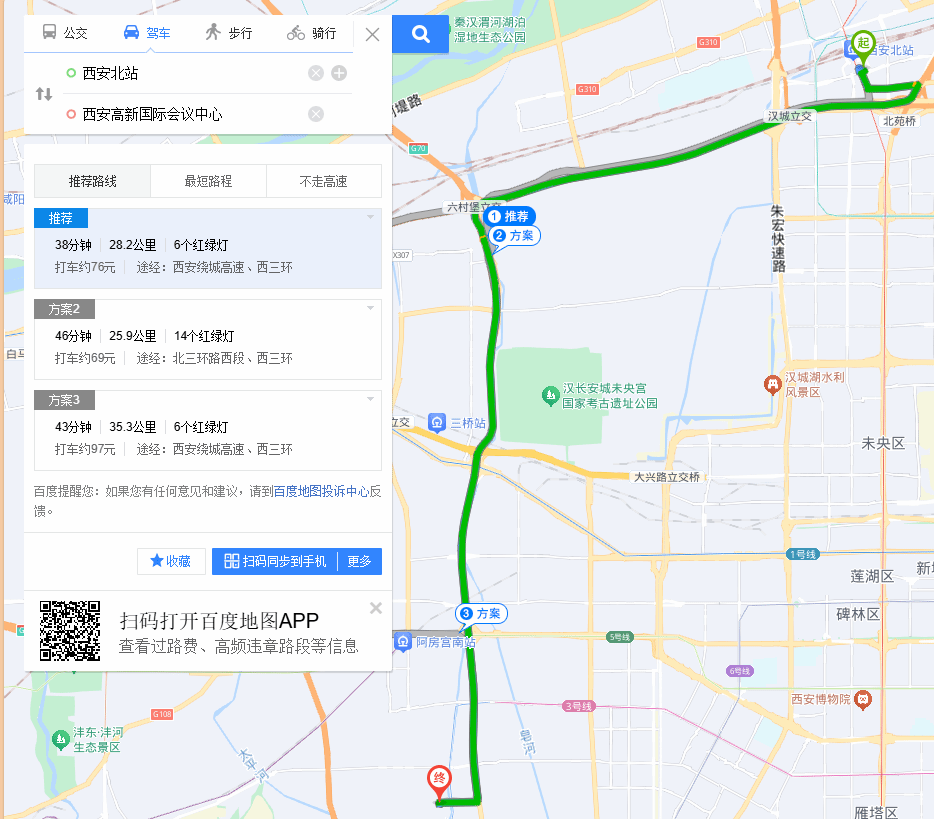Screen dimensions: 934x819
Task: Dismiss the 扫码打开百度地图APP banner
Action: [375, 608]
